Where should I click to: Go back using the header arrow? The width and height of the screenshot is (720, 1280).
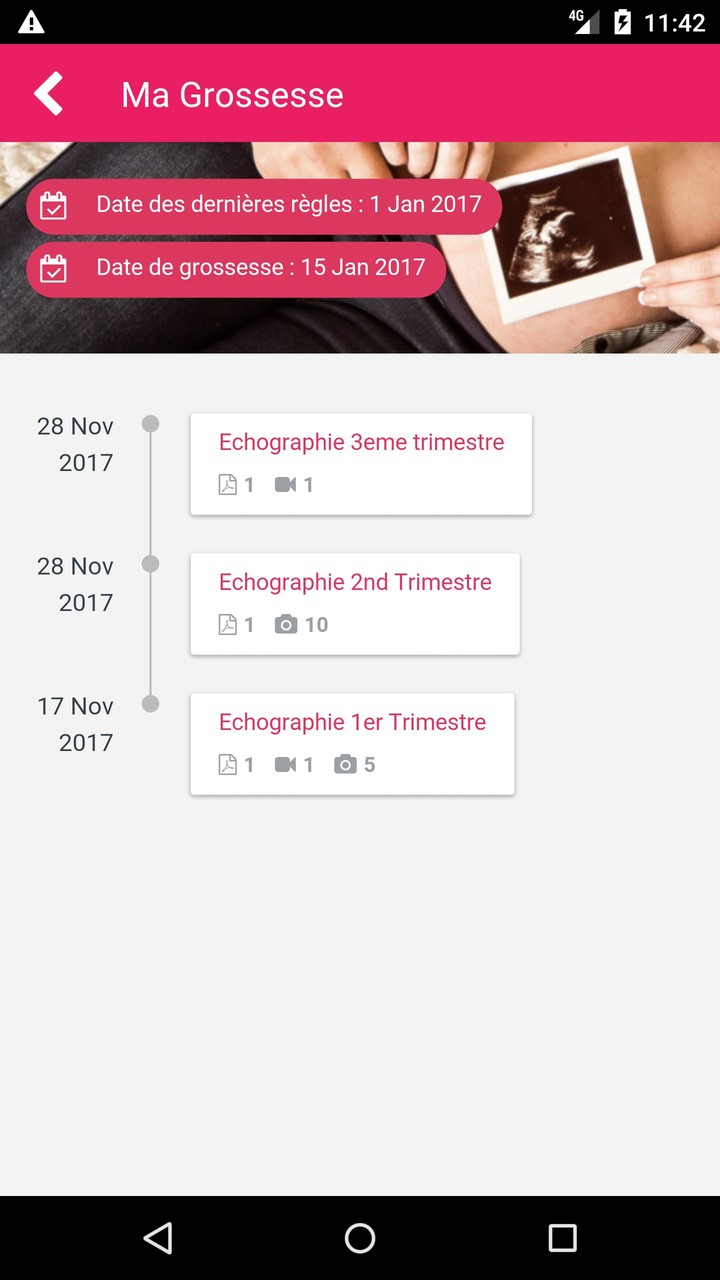click(x=48, y=94)
